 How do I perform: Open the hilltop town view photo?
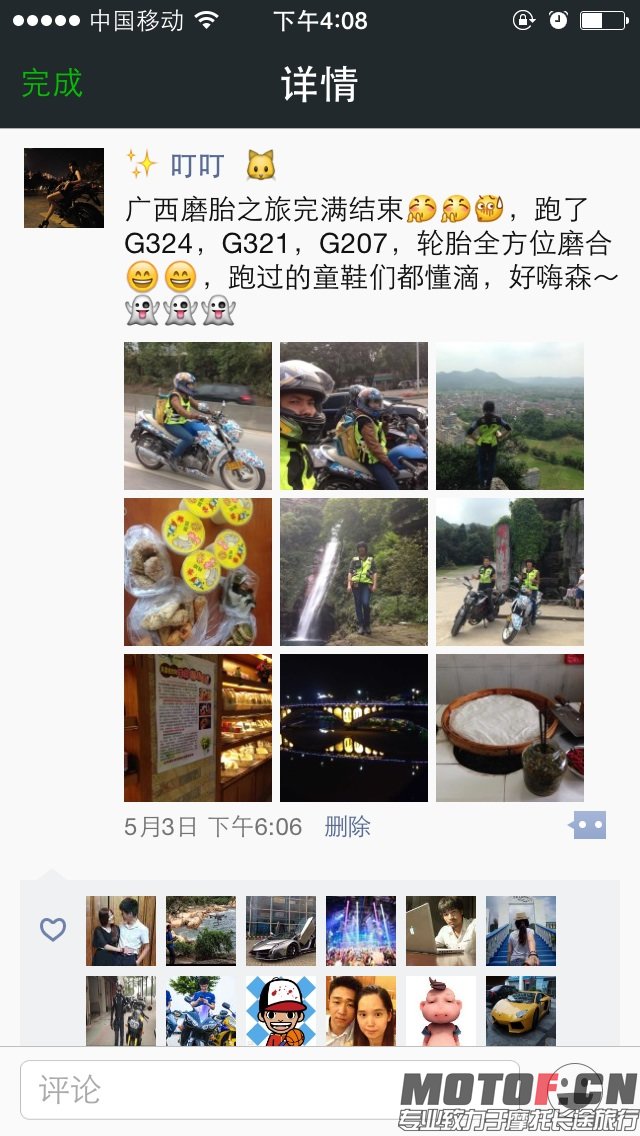(510, 416)
